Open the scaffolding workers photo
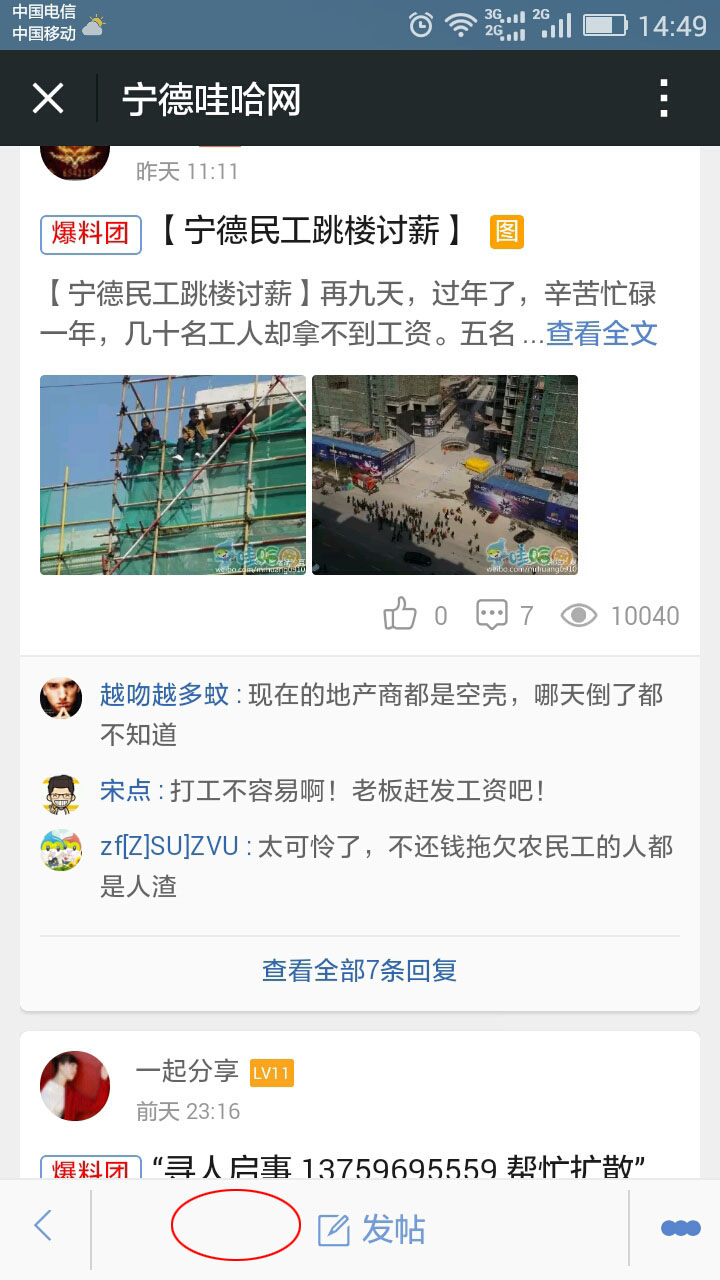 [x=173, y=475]
